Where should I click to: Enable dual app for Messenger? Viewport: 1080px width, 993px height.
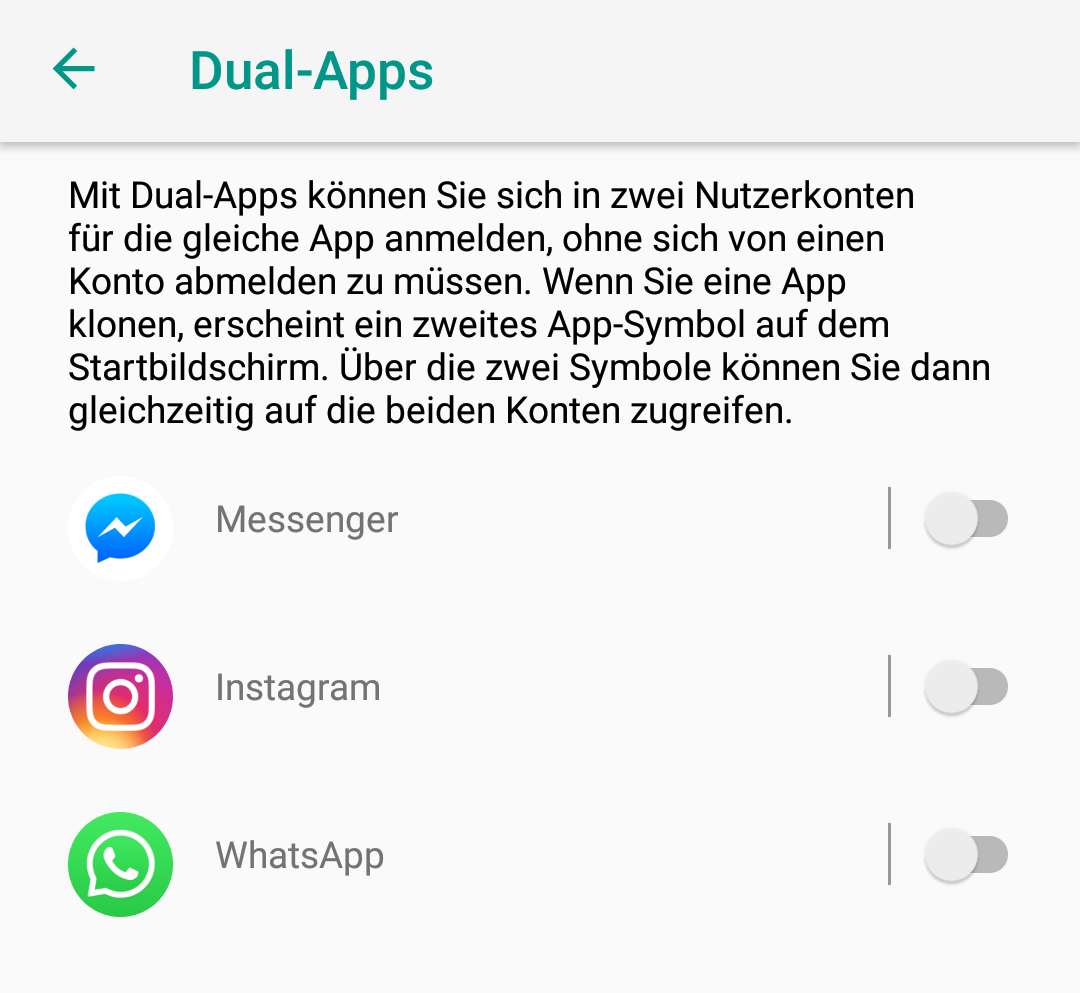click(x=965, y=520)
